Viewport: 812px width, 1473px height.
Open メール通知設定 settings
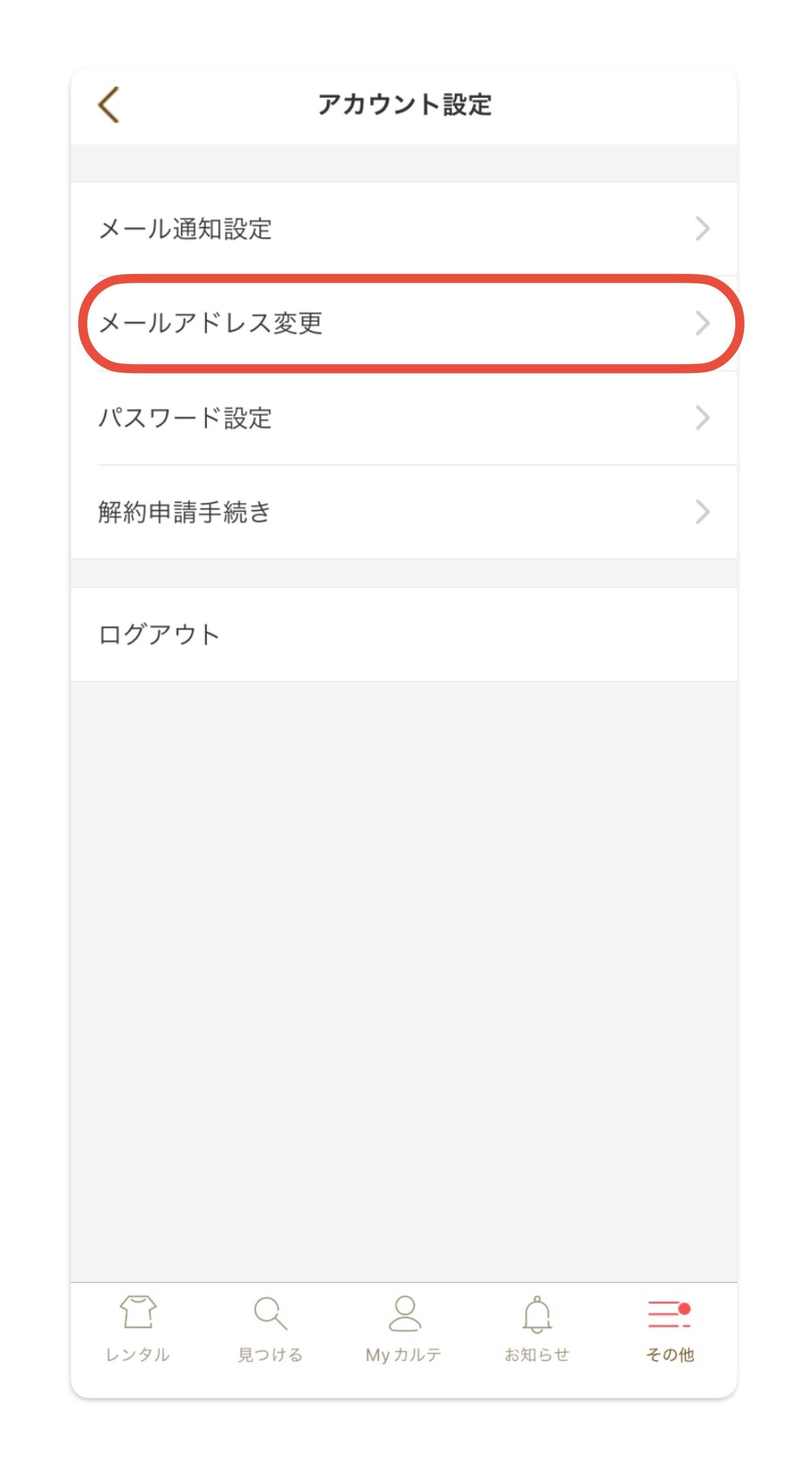pyautogui.click(x=403, y=230)
